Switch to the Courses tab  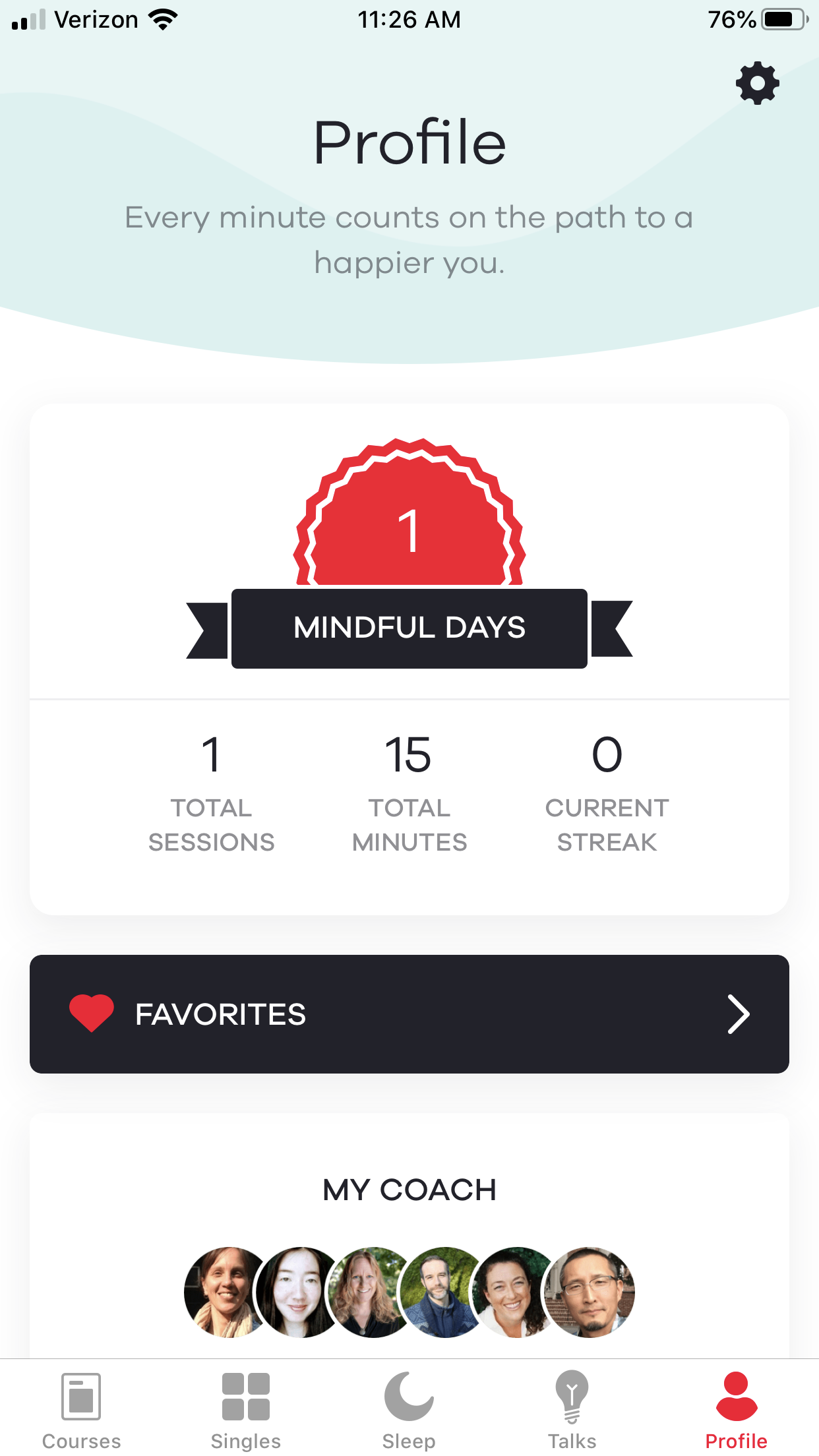click(81, 1410)
